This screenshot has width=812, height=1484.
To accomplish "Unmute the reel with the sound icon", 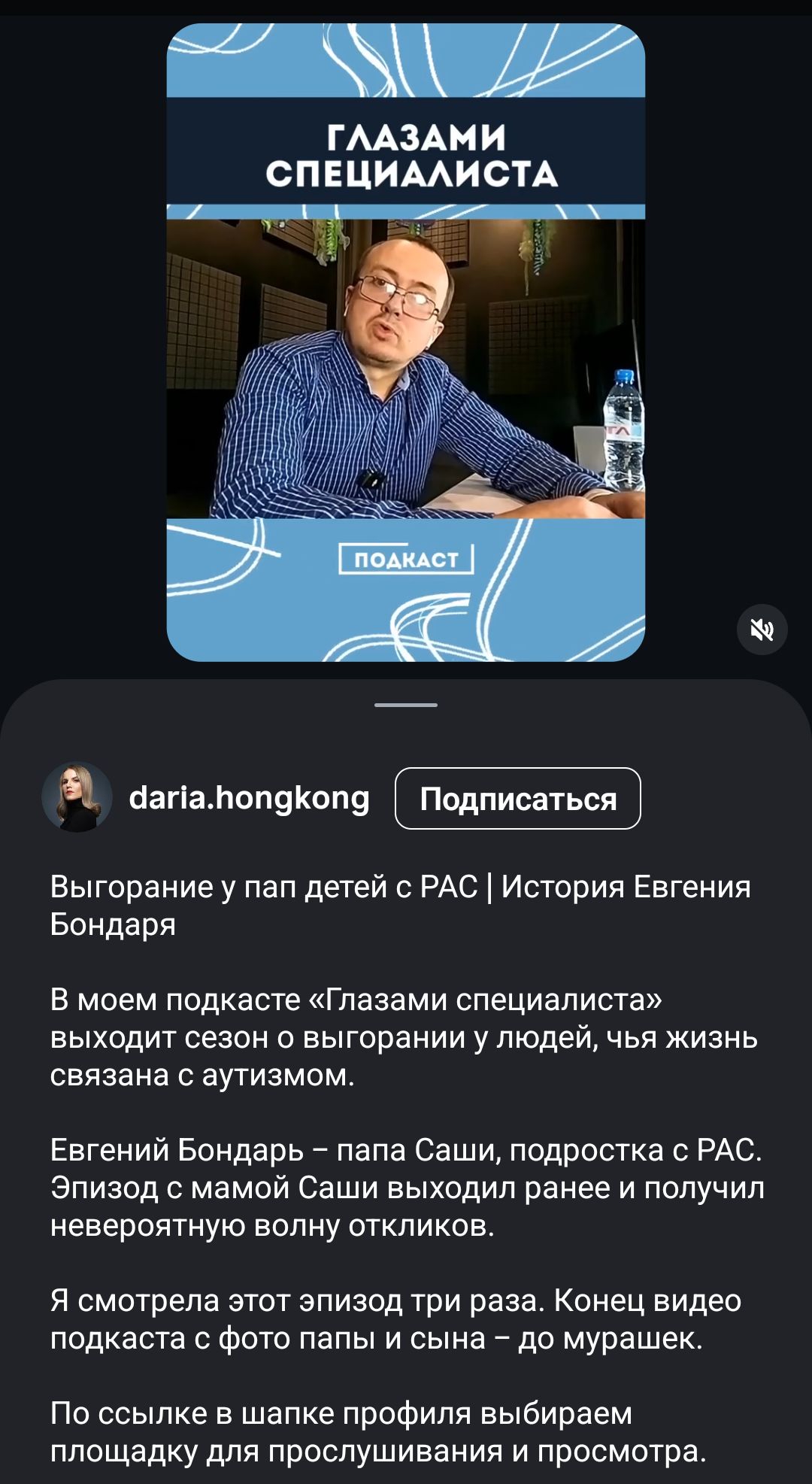I will [762, 630].
